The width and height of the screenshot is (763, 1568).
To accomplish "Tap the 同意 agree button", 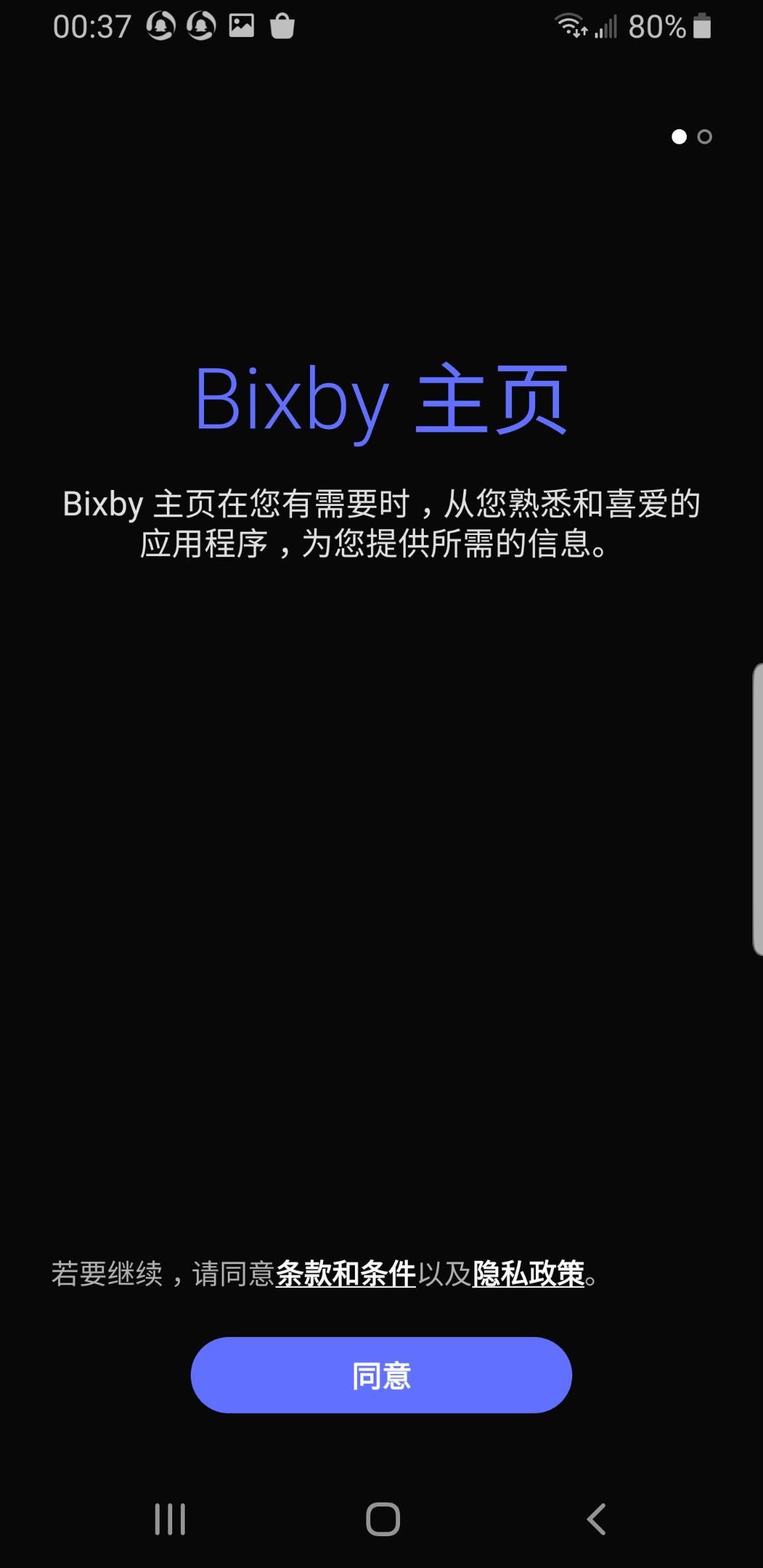I will (381, 1374).
